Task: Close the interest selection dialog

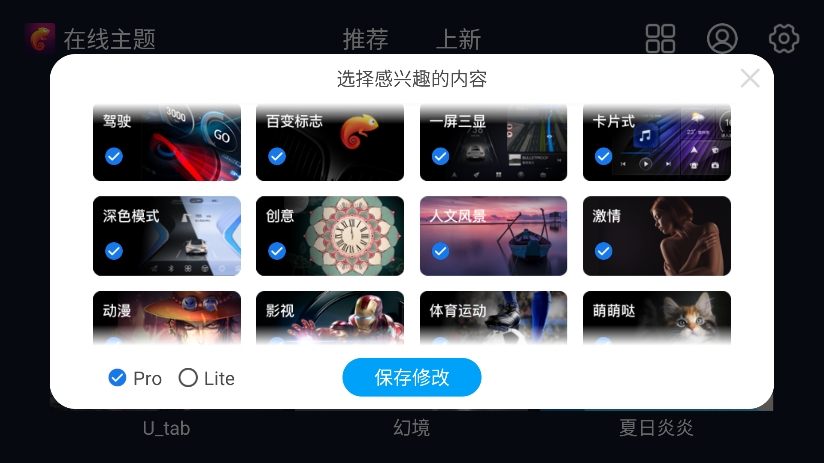Action: 750,78
